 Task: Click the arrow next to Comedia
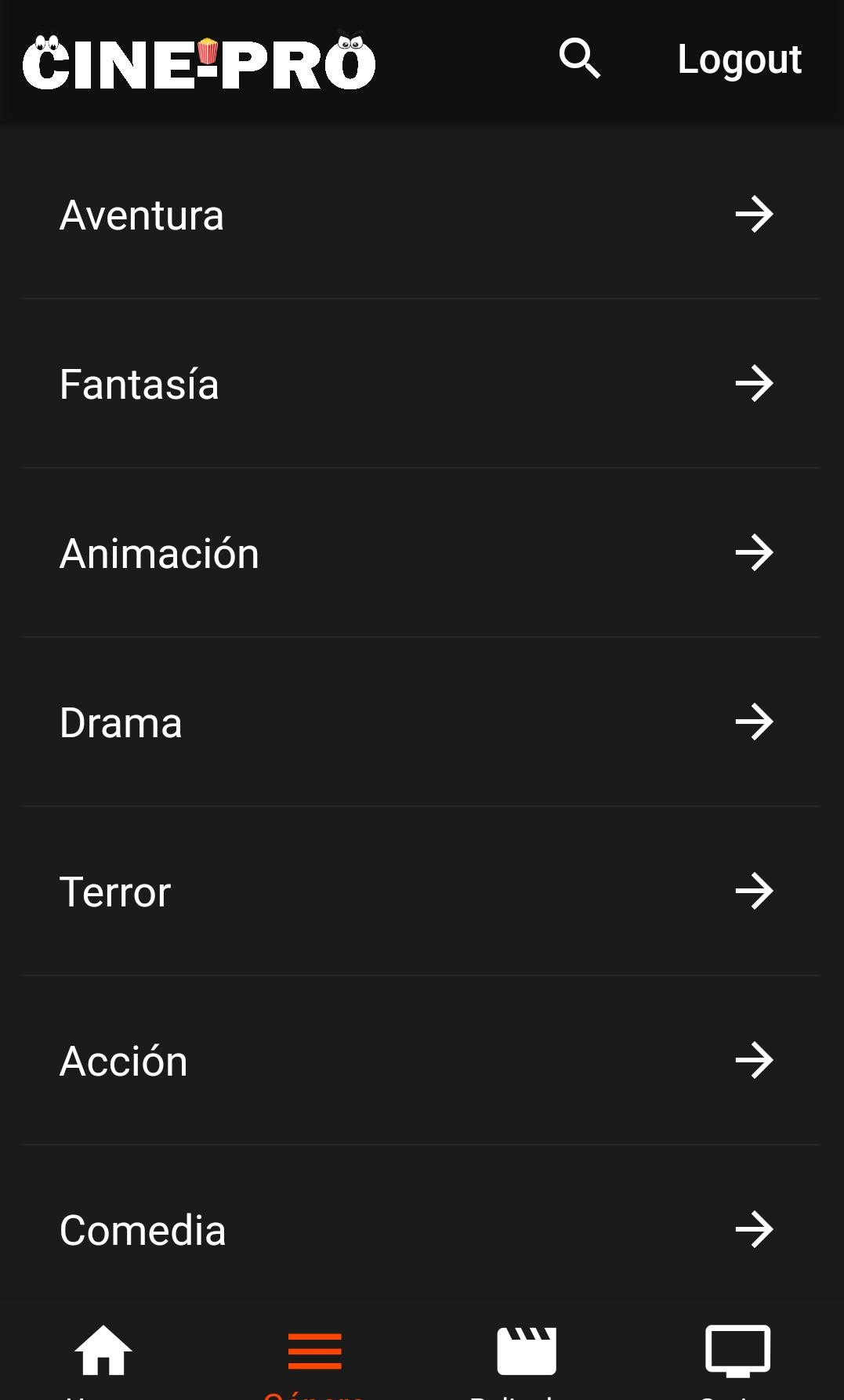[x=753, y=1229]
